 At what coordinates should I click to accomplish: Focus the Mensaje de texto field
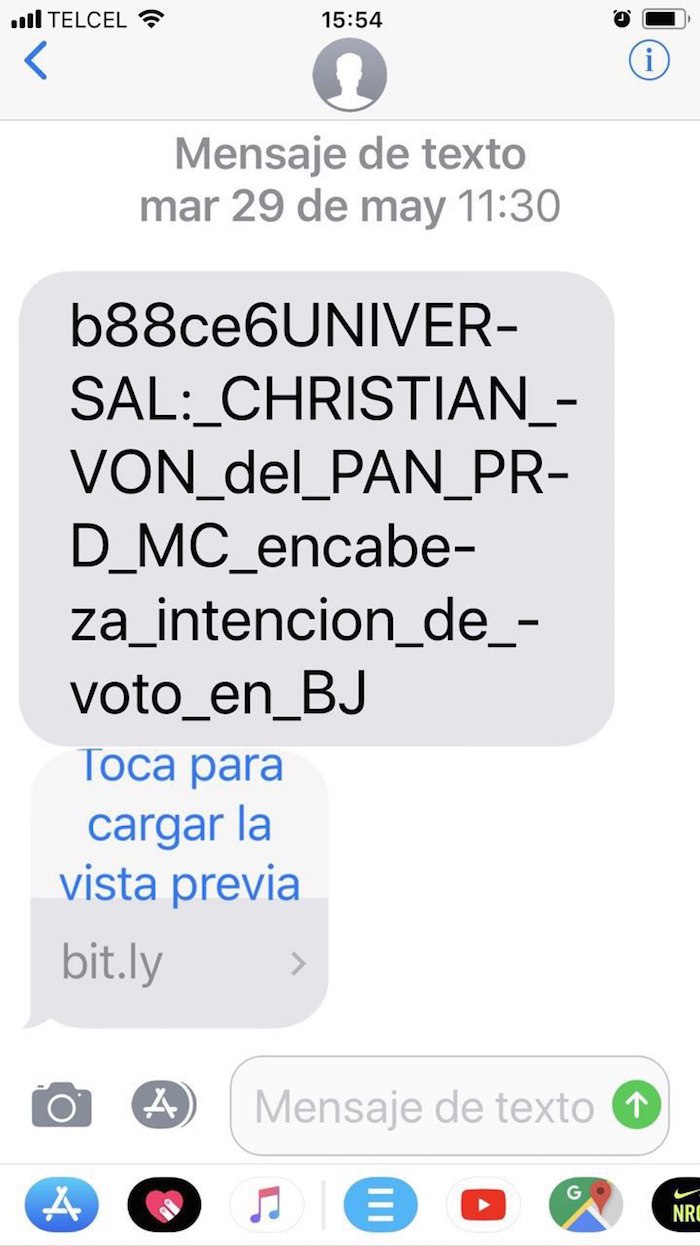coord(424,1107)
